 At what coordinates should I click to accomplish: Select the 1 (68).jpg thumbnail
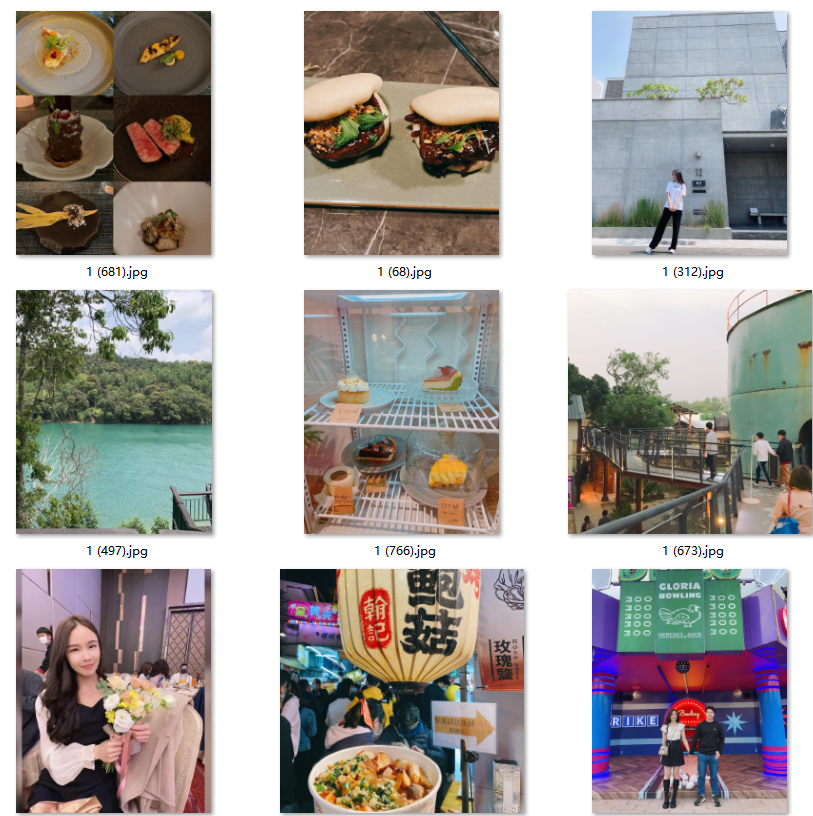point(401,133)
